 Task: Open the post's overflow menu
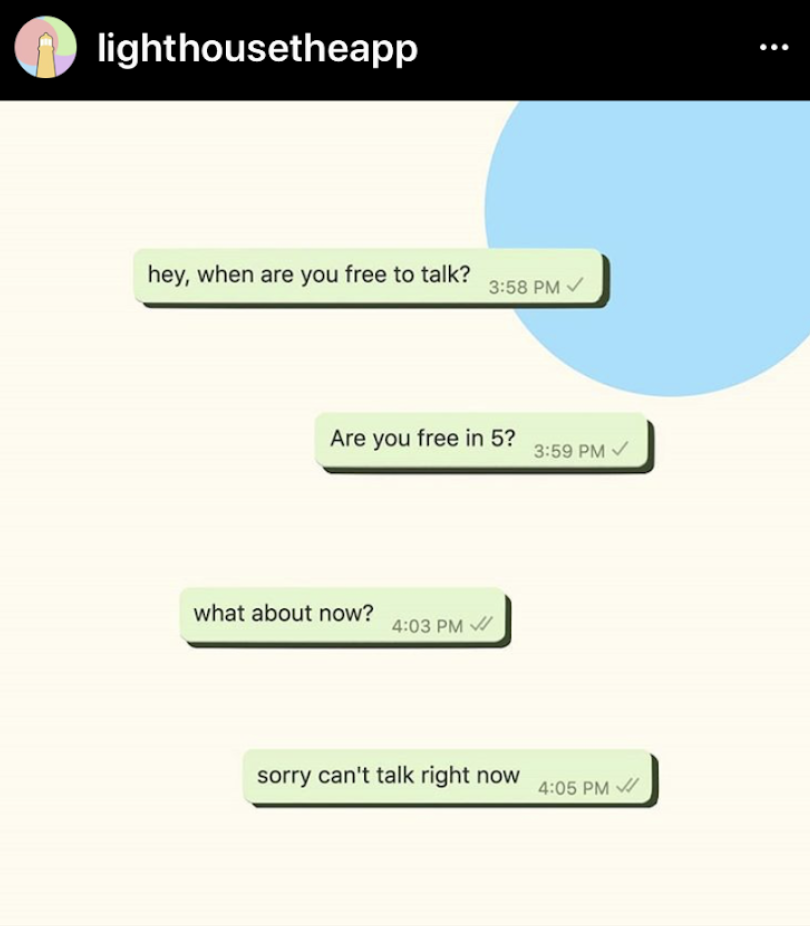(x=773, y=47)
